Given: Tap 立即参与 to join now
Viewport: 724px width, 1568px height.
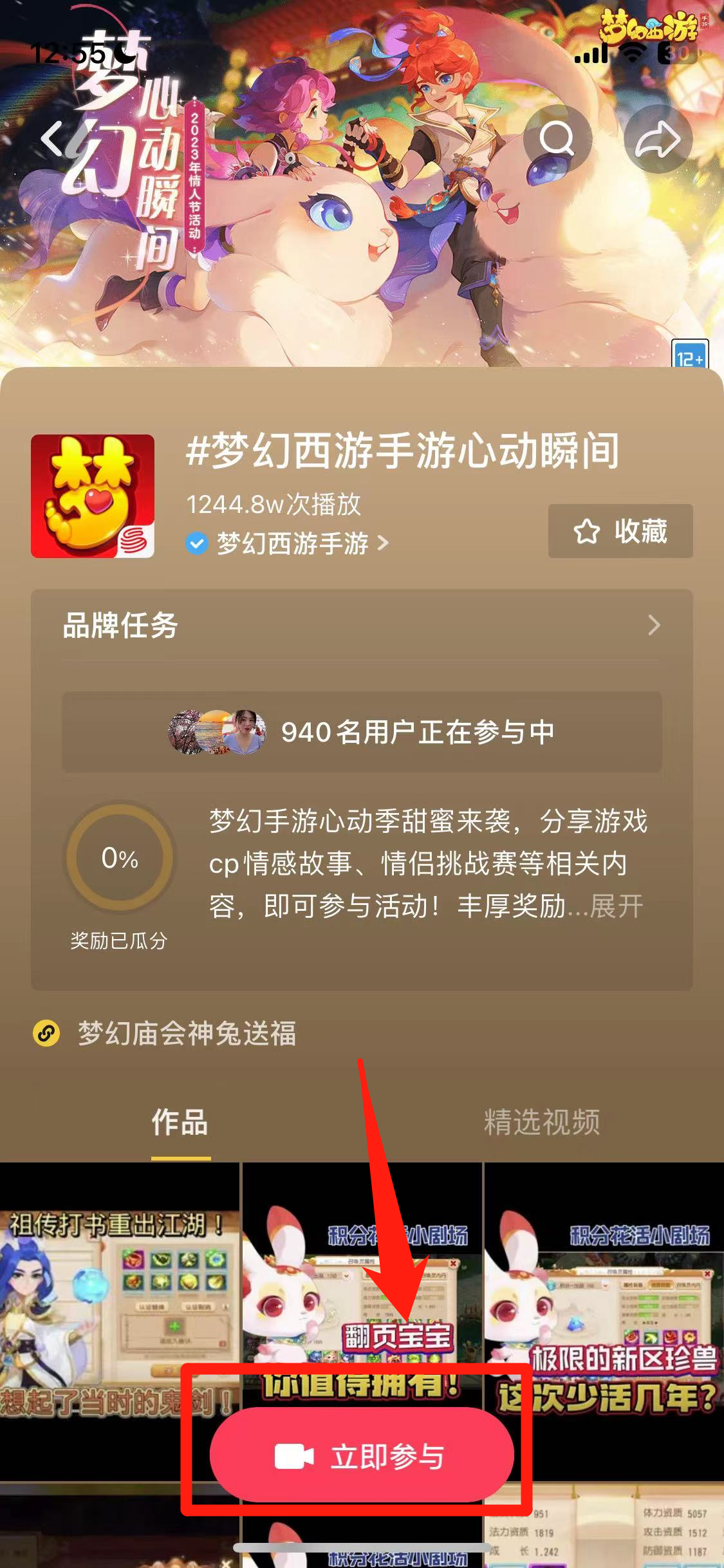Looking at the screenshot, I should point(362,1457).
